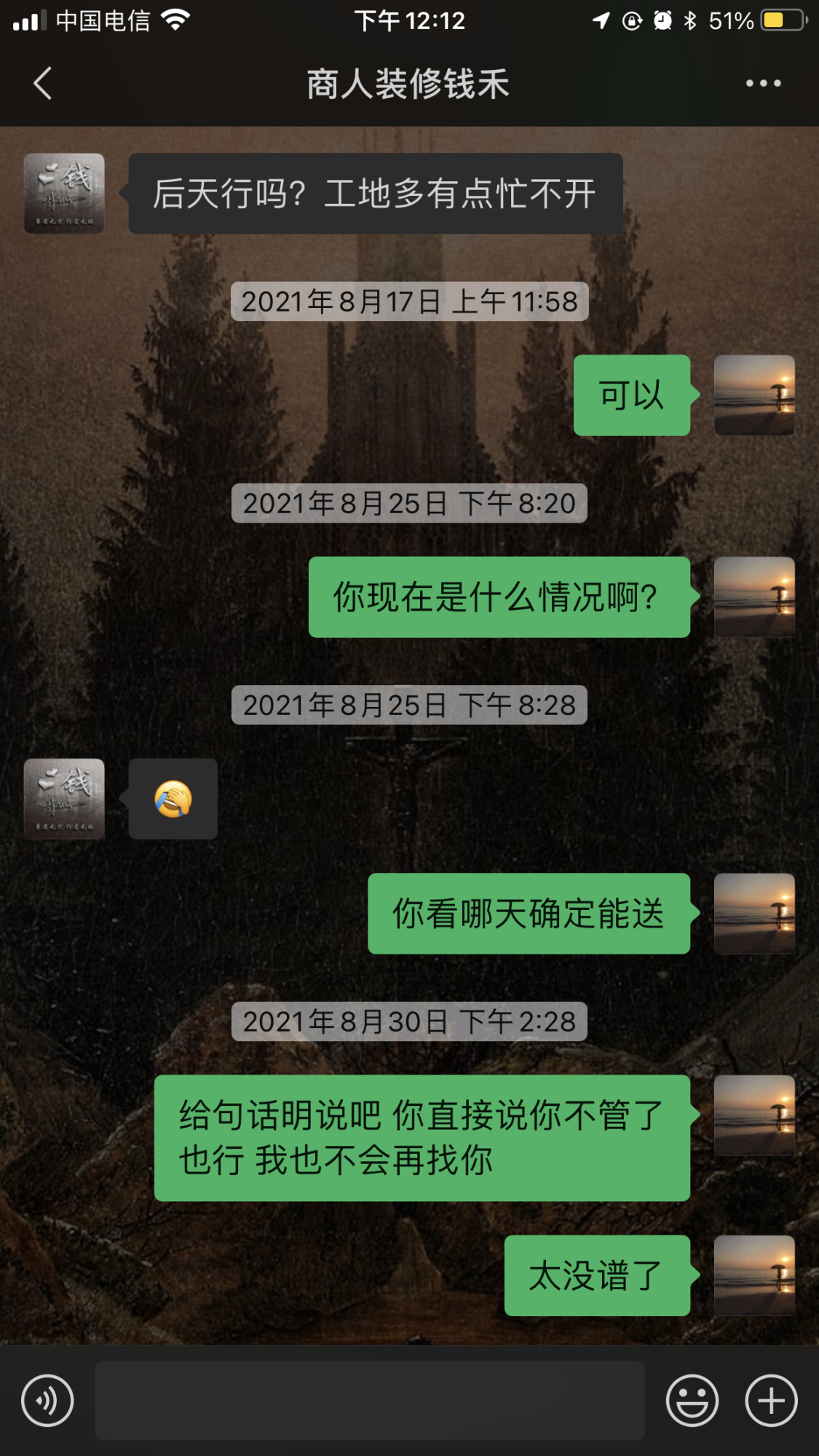
Task: Focus the message text field
Action: [x=369, y=1400]
